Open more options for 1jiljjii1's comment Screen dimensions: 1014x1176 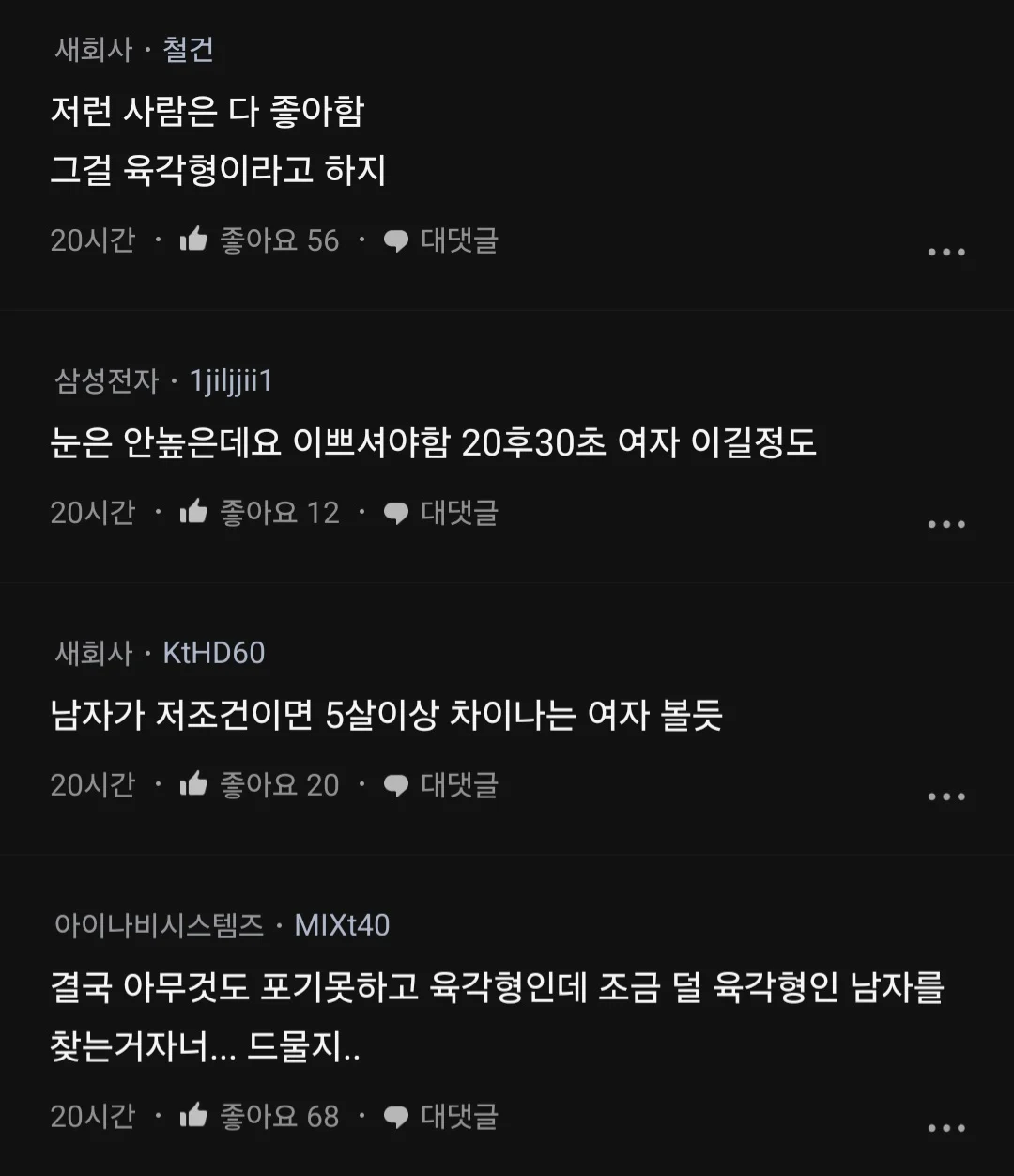pos(945,524)
